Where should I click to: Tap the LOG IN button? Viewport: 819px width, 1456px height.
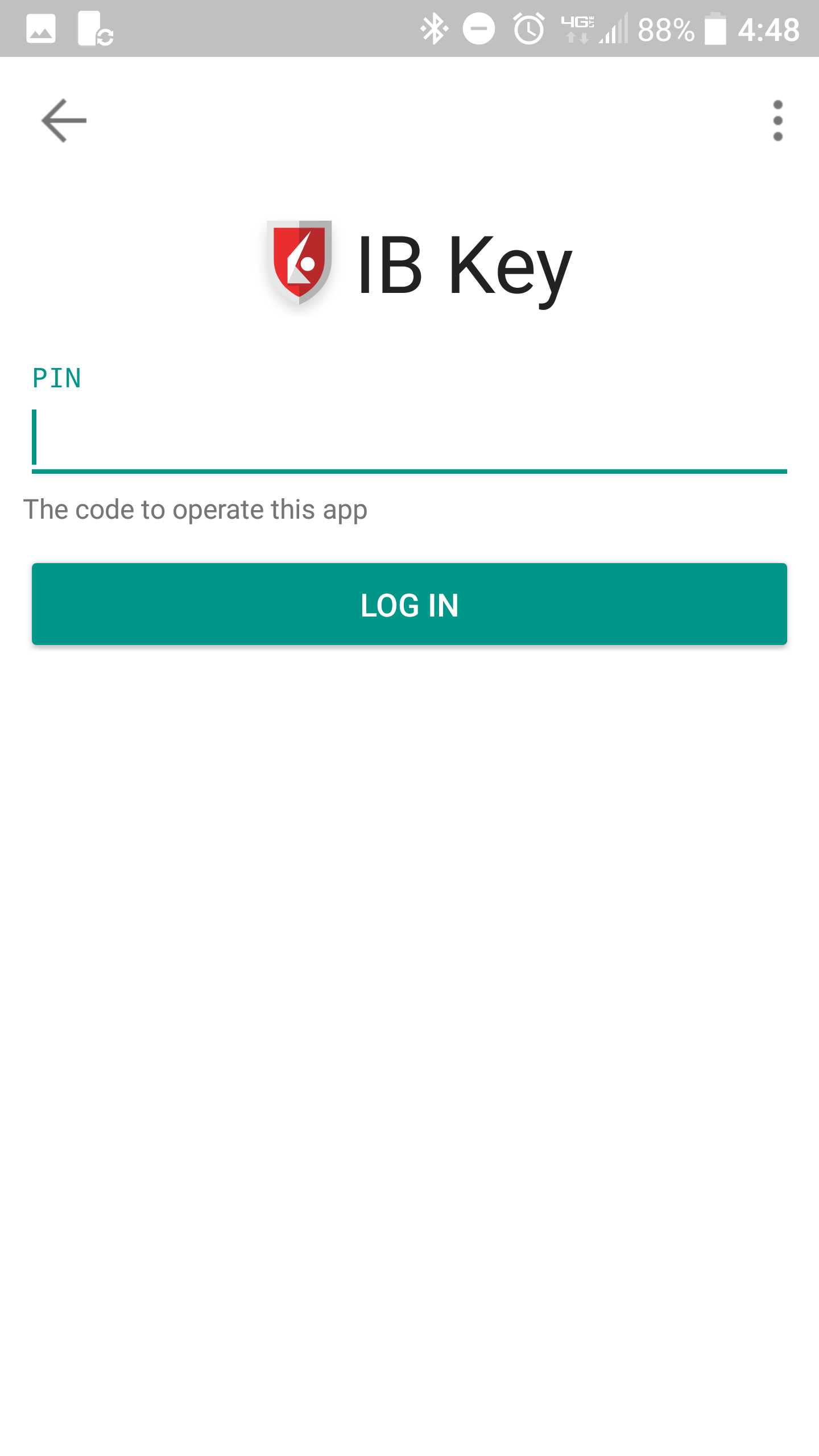click(x=409, y=604)
